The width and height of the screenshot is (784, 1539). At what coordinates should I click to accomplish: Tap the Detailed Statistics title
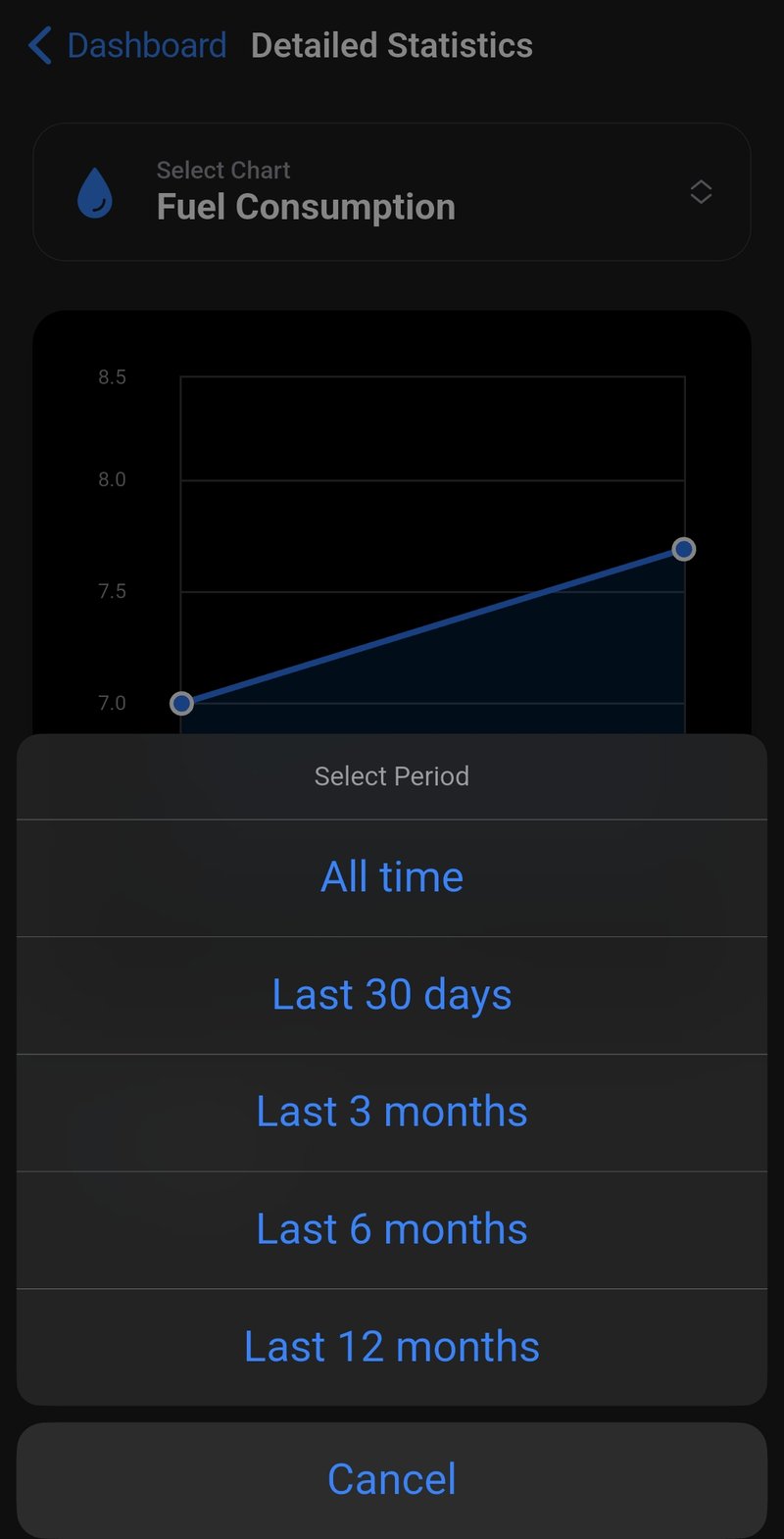391,45
